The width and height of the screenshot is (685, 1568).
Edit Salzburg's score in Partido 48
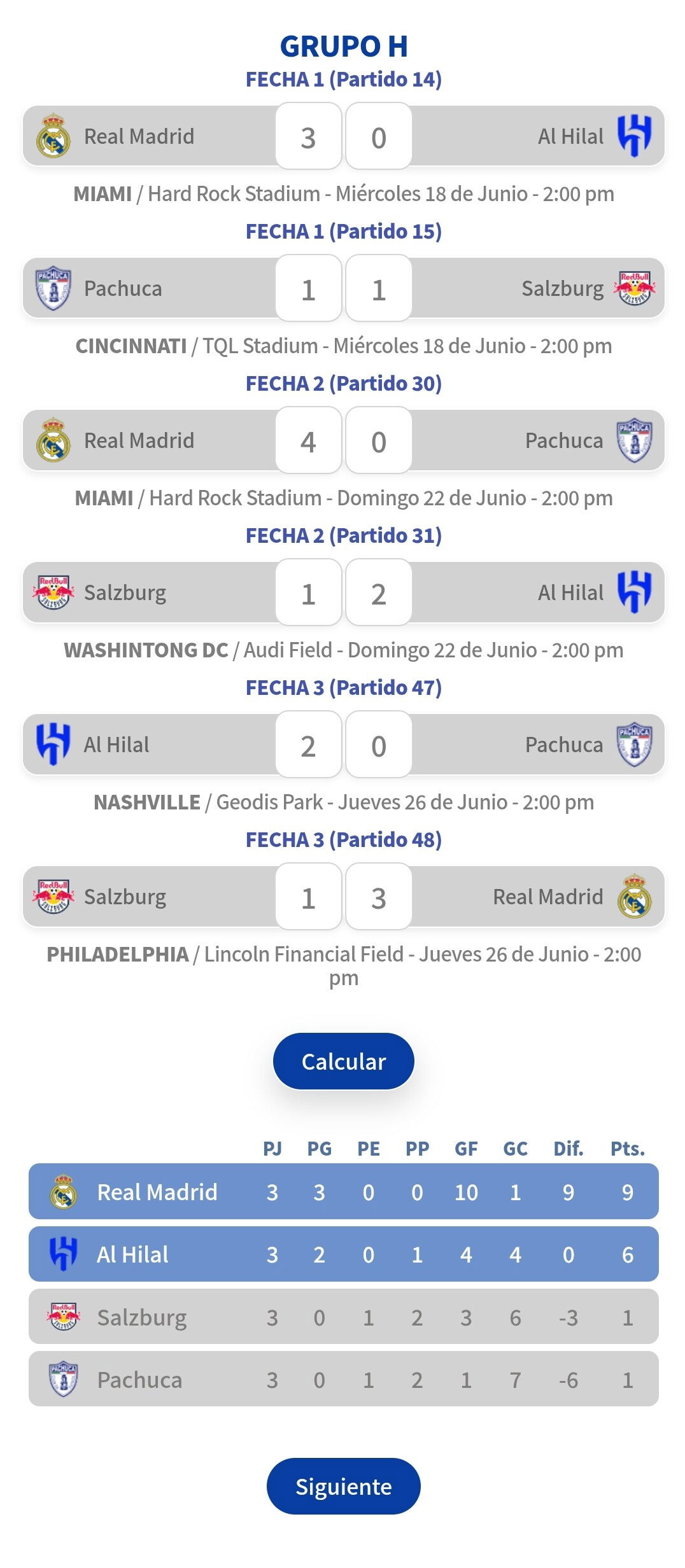(x=309, y=897)
